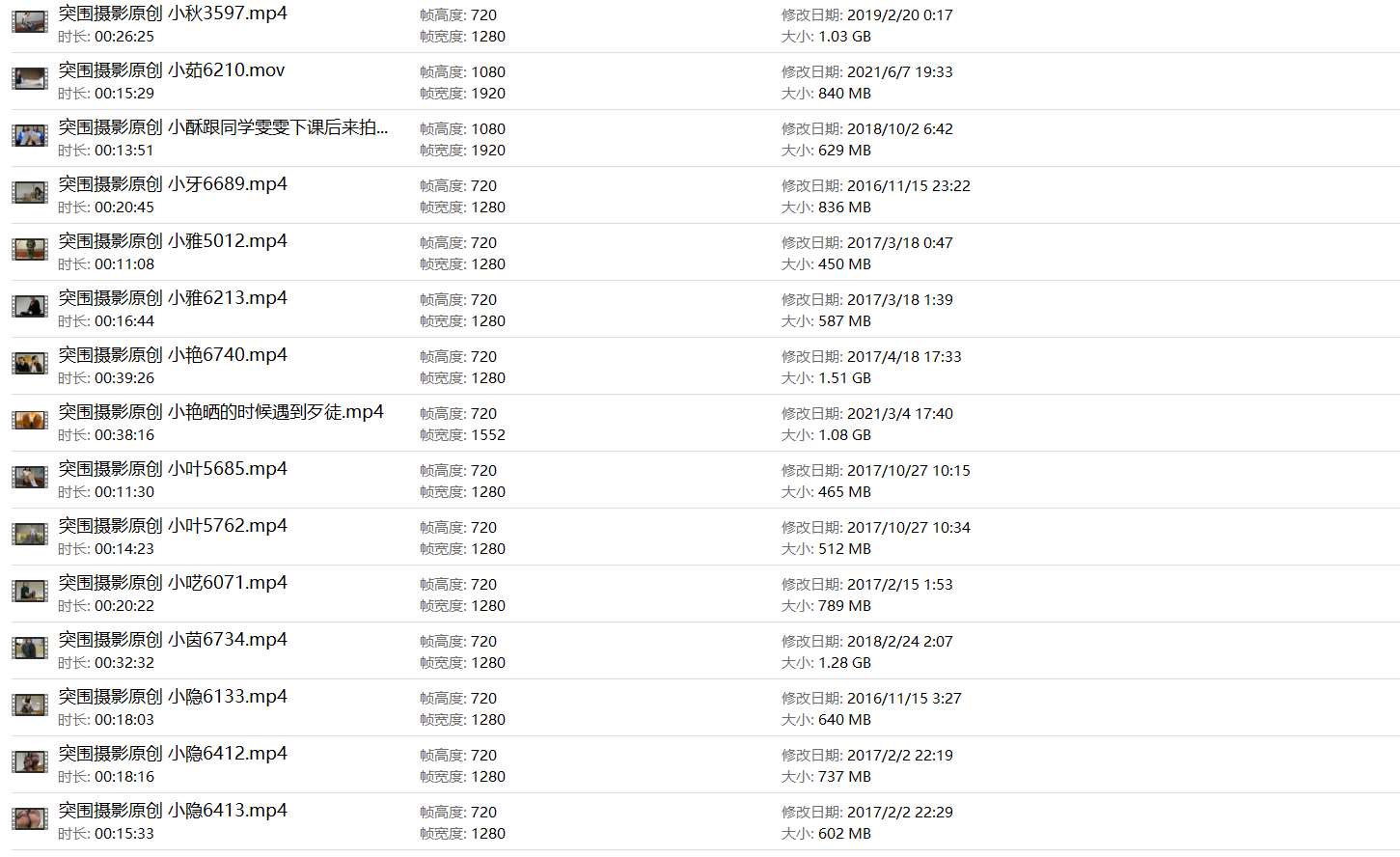Open the file 小雅5012.mp4
This screenshot has height=857, width=1400.
coord(173,241)
